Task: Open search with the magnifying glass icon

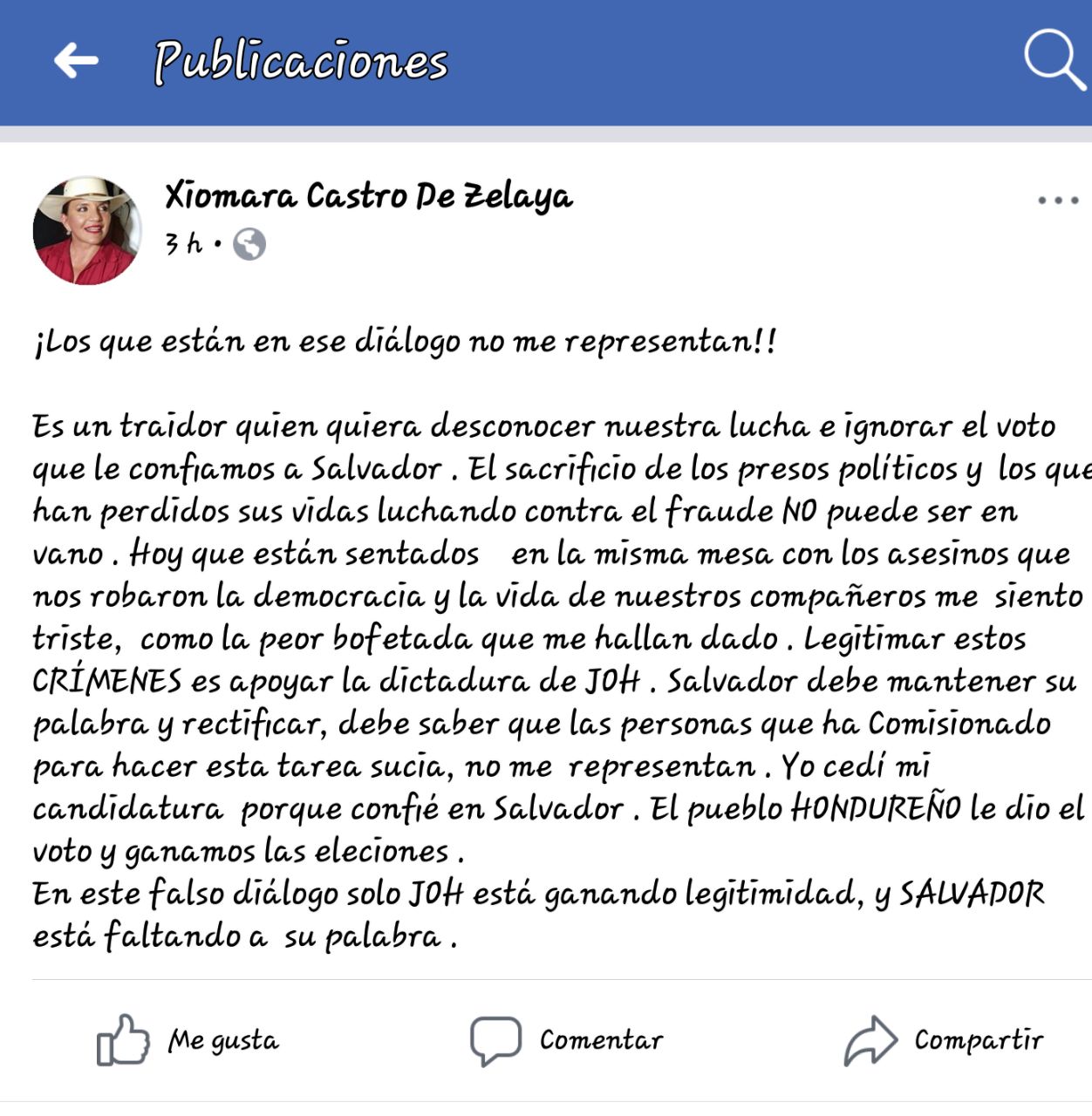Action: click(1054, 59)
